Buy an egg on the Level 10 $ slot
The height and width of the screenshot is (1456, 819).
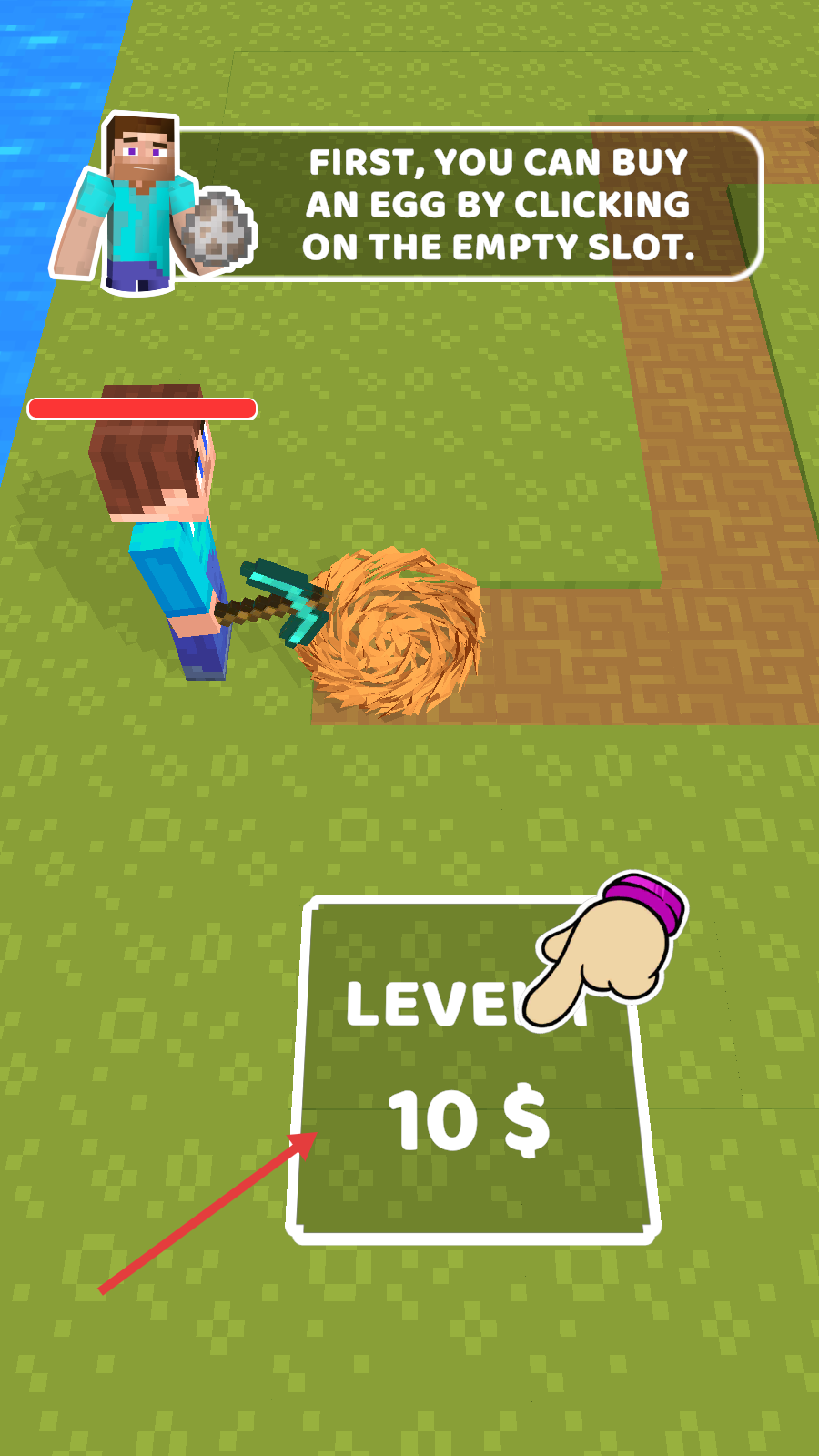click(471, 1074)
